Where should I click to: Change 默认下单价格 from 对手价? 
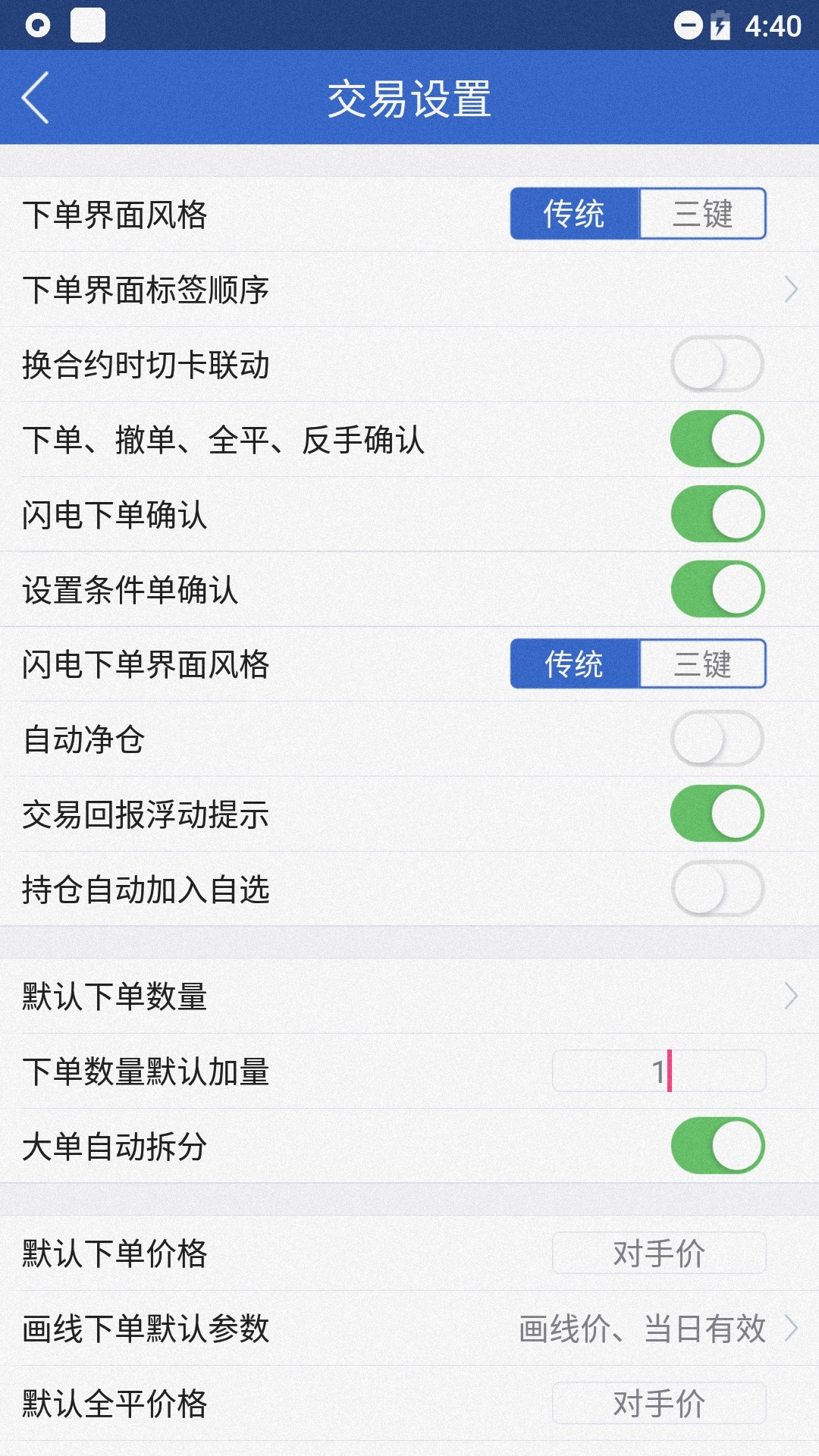(659, 1253)
